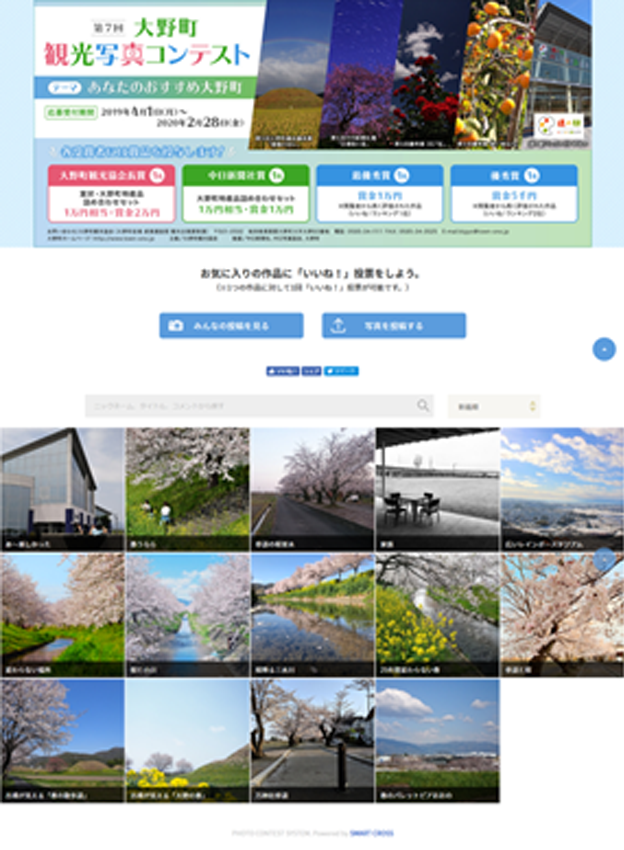Focus the keyword search field
This screenshot has height=850, width=624.
click(250, 406)
